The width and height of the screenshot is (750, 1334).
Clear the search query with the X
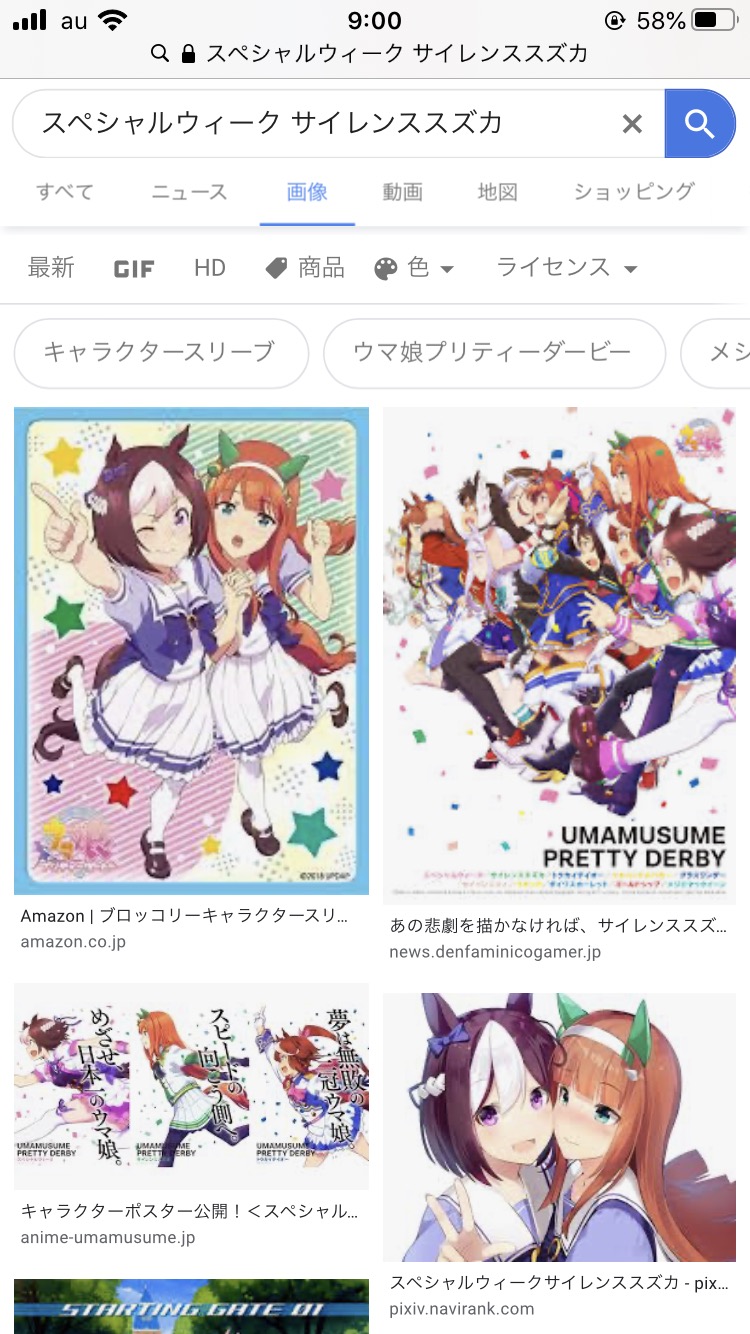coord(632,124)
